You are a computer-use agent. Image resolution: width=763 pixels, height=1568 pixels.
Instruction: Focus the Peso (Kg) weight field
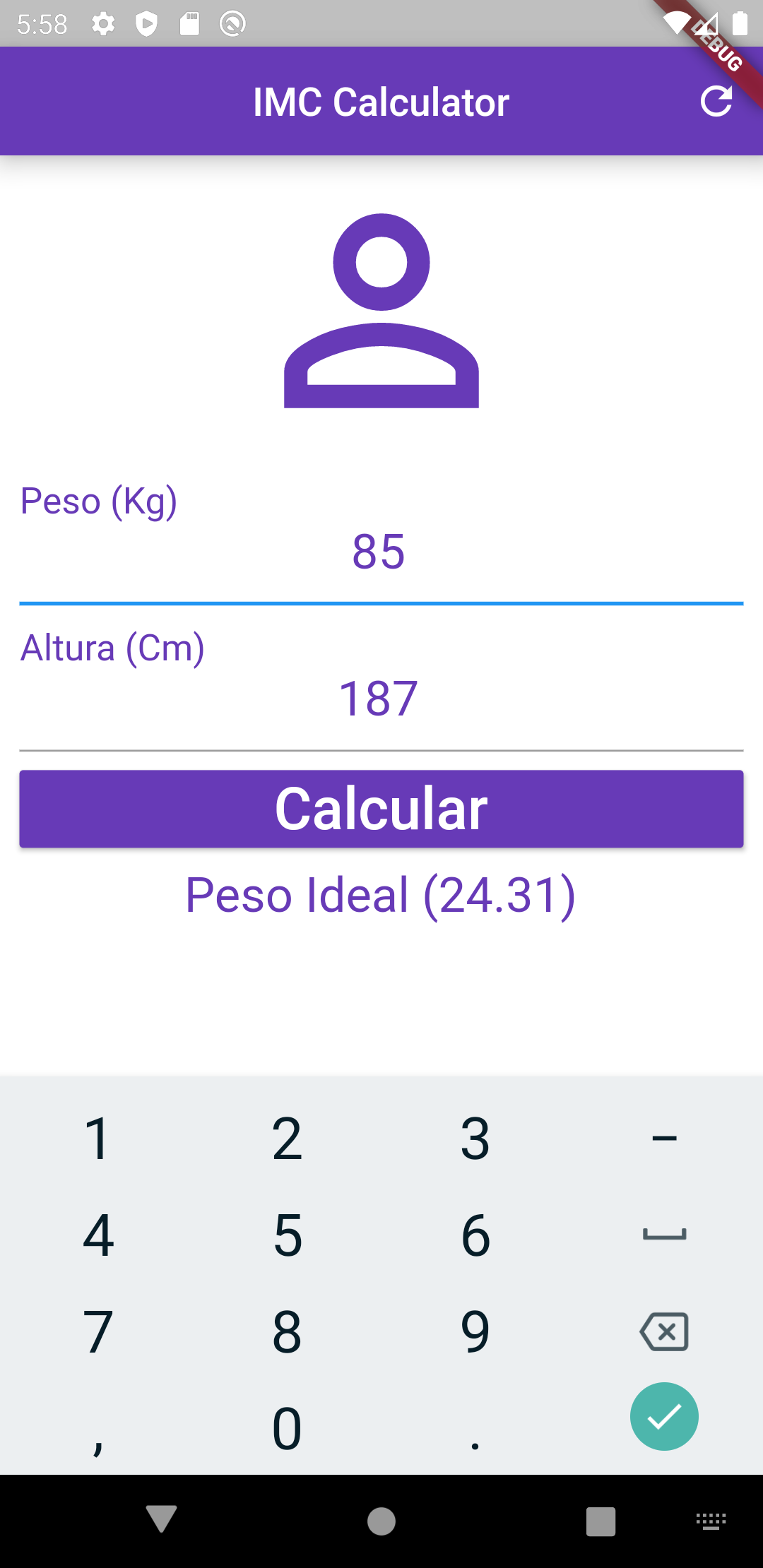[x=380, y=552]
